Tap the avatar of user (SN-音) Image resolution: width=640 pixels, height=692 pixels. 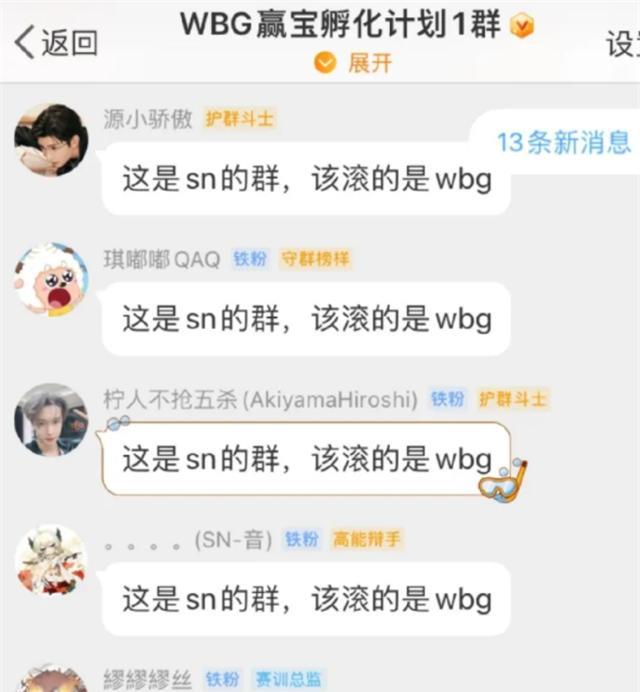click(51, 560)
